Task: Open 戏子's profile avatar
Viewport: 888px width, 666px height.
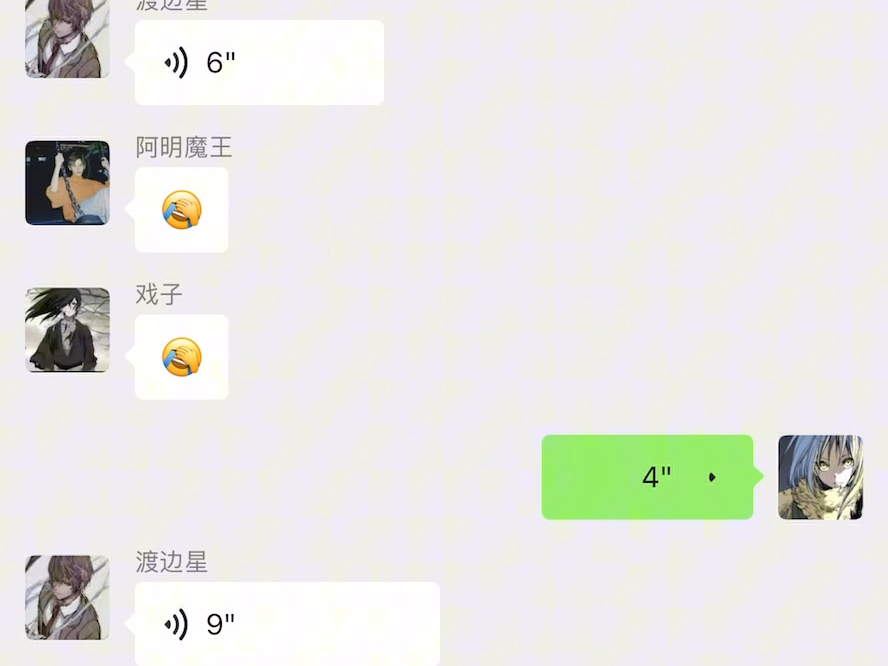Action: tap(67, 330)
